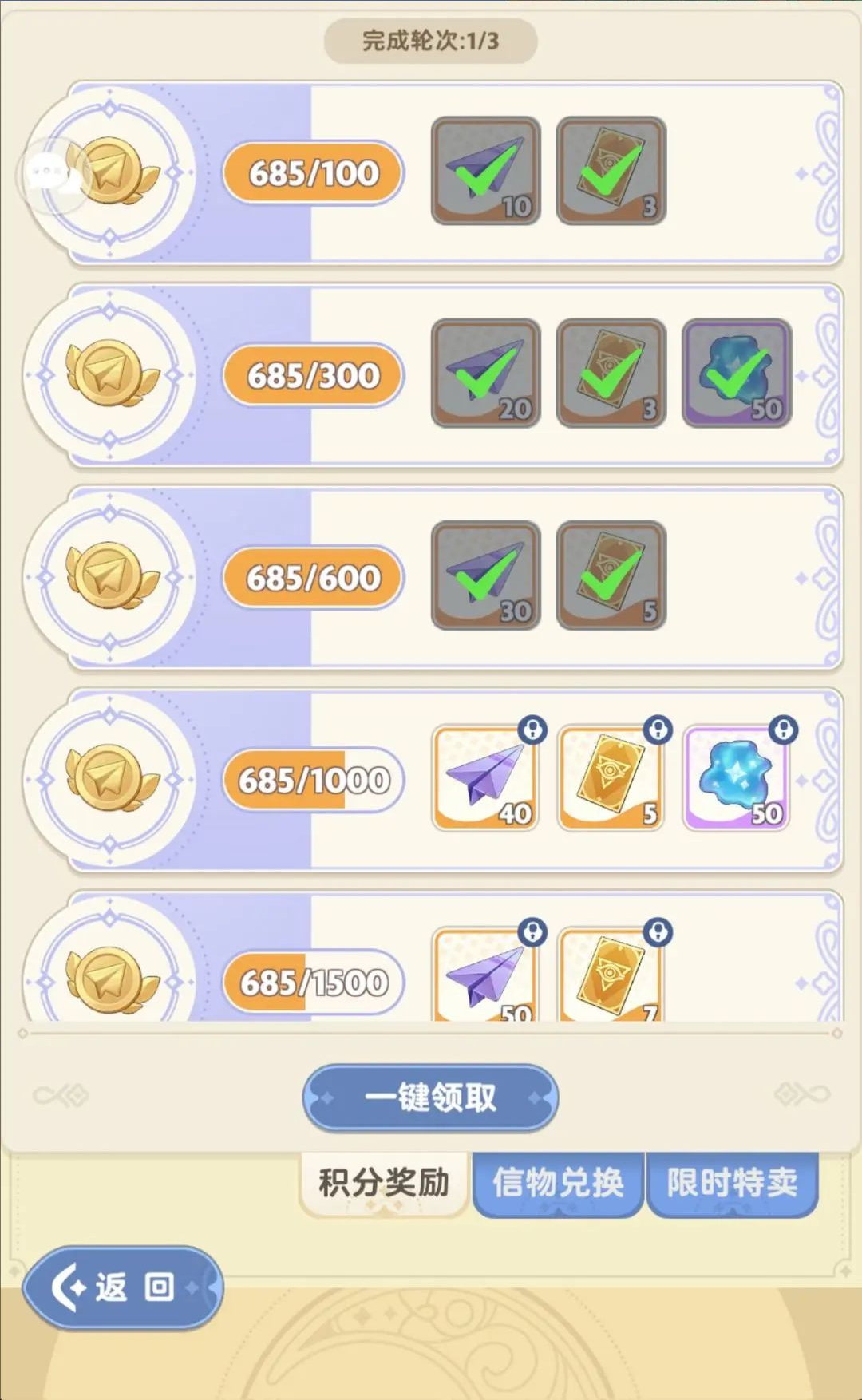The width and height of the screenshot is (862, 1400).
Task: Tap the 一键领取 claim-all button
Action: tap(430, 1097)
